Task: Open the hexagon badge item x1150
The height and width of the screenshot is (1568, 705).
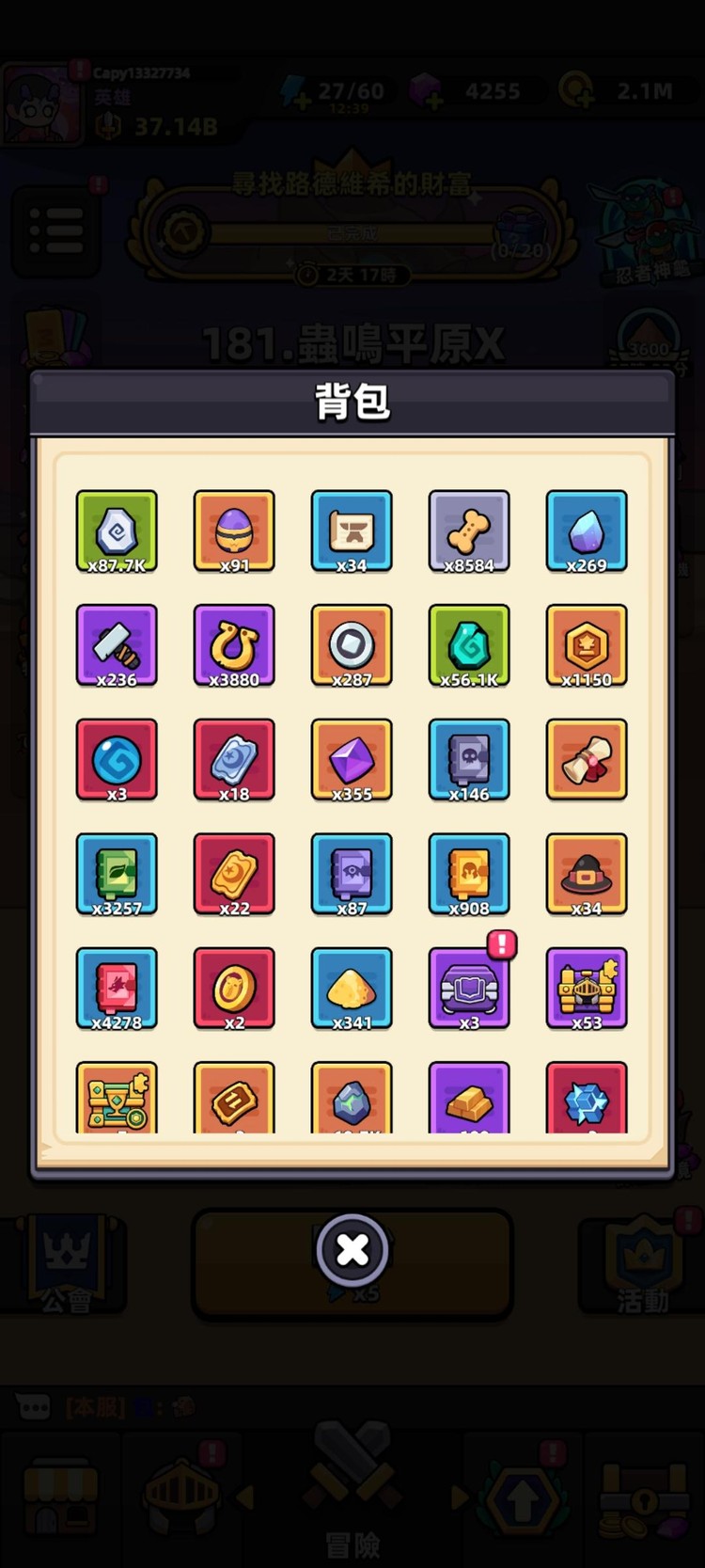Action: pyautogui.click(x=587, y=646)
